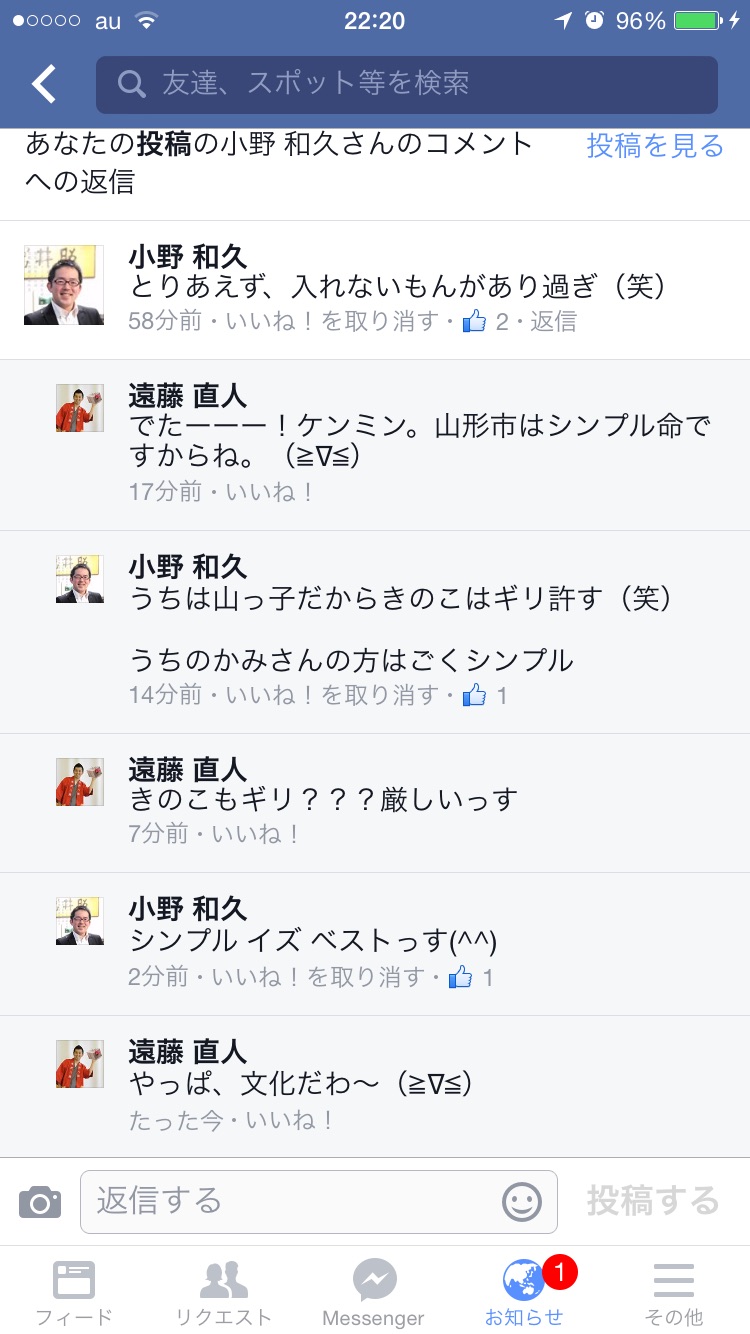Open the emoji sticker picker
The image size is (750, 1334).
521,1201
